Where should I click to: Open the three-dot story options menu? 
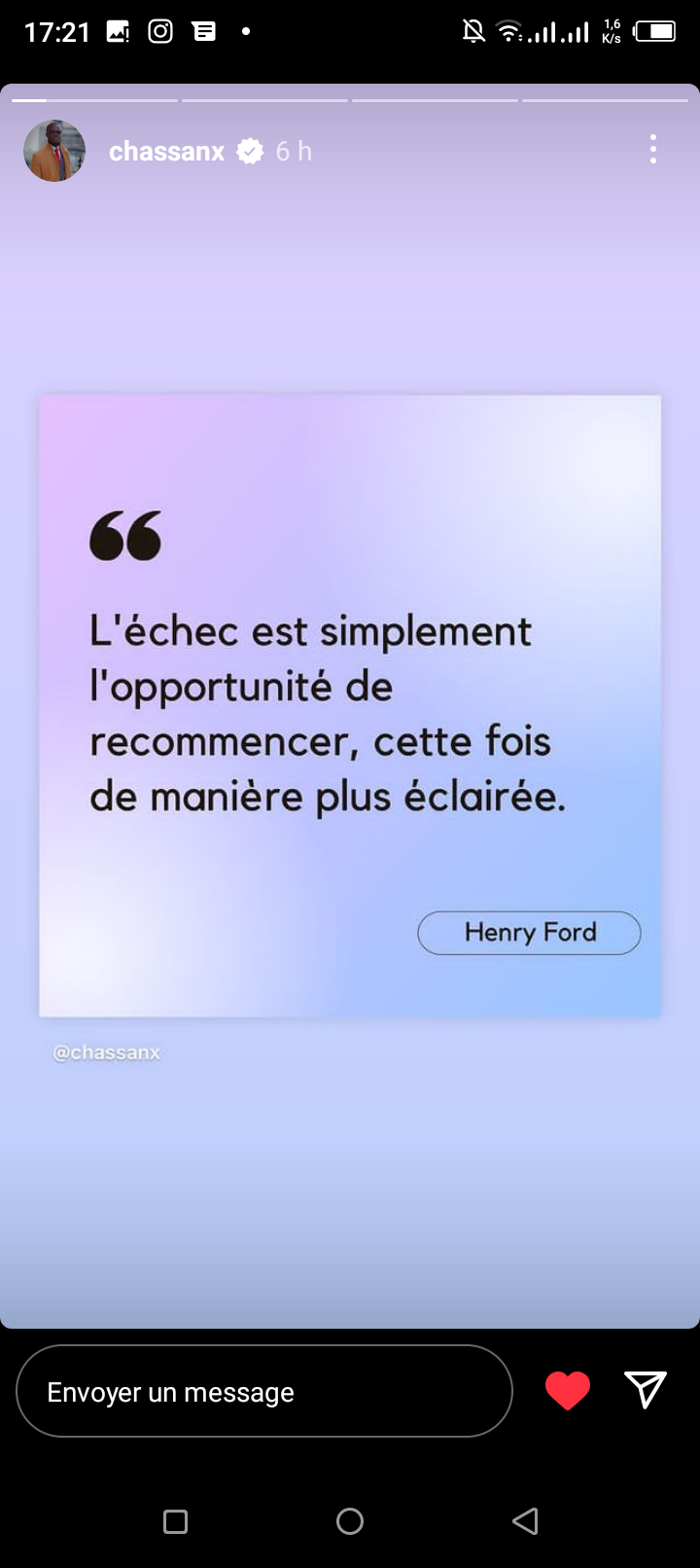point(653,149)
